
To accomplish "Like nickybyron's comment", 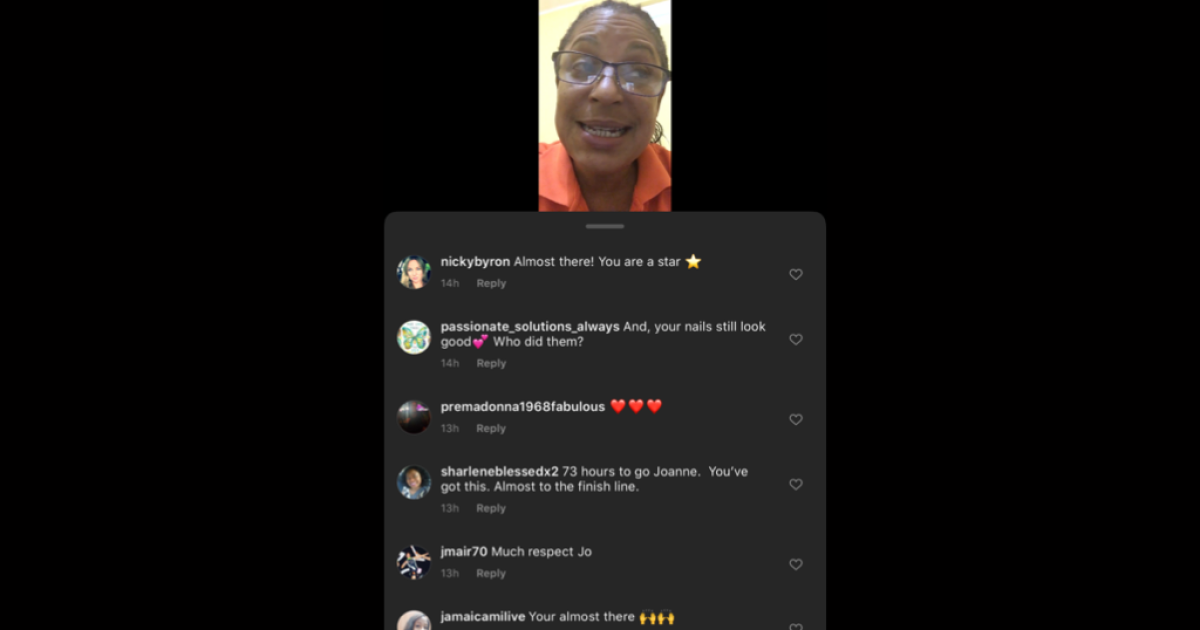I will coord(796,274).
